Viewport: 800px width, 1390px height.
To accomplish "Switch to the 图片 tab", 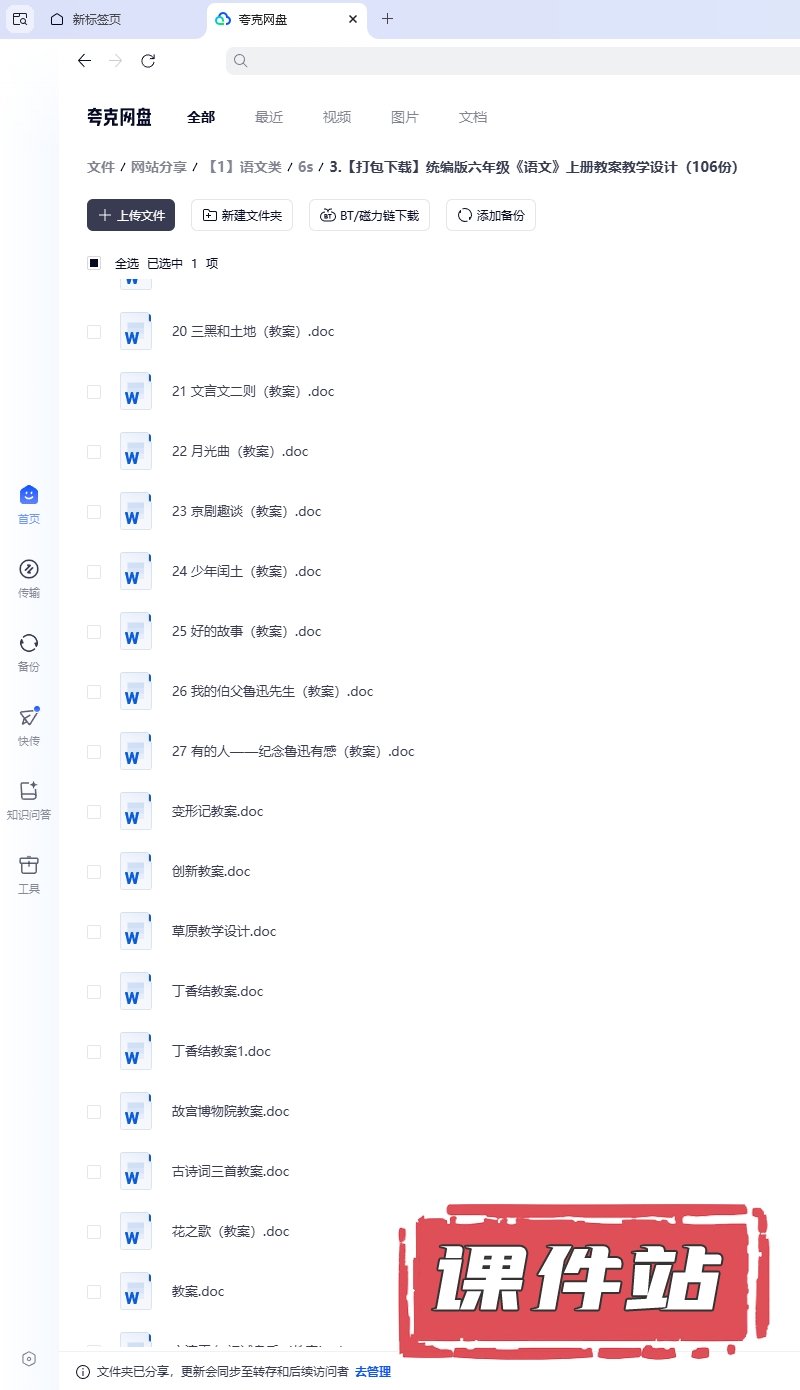I will pyautogui.click(x=405, y=117).
